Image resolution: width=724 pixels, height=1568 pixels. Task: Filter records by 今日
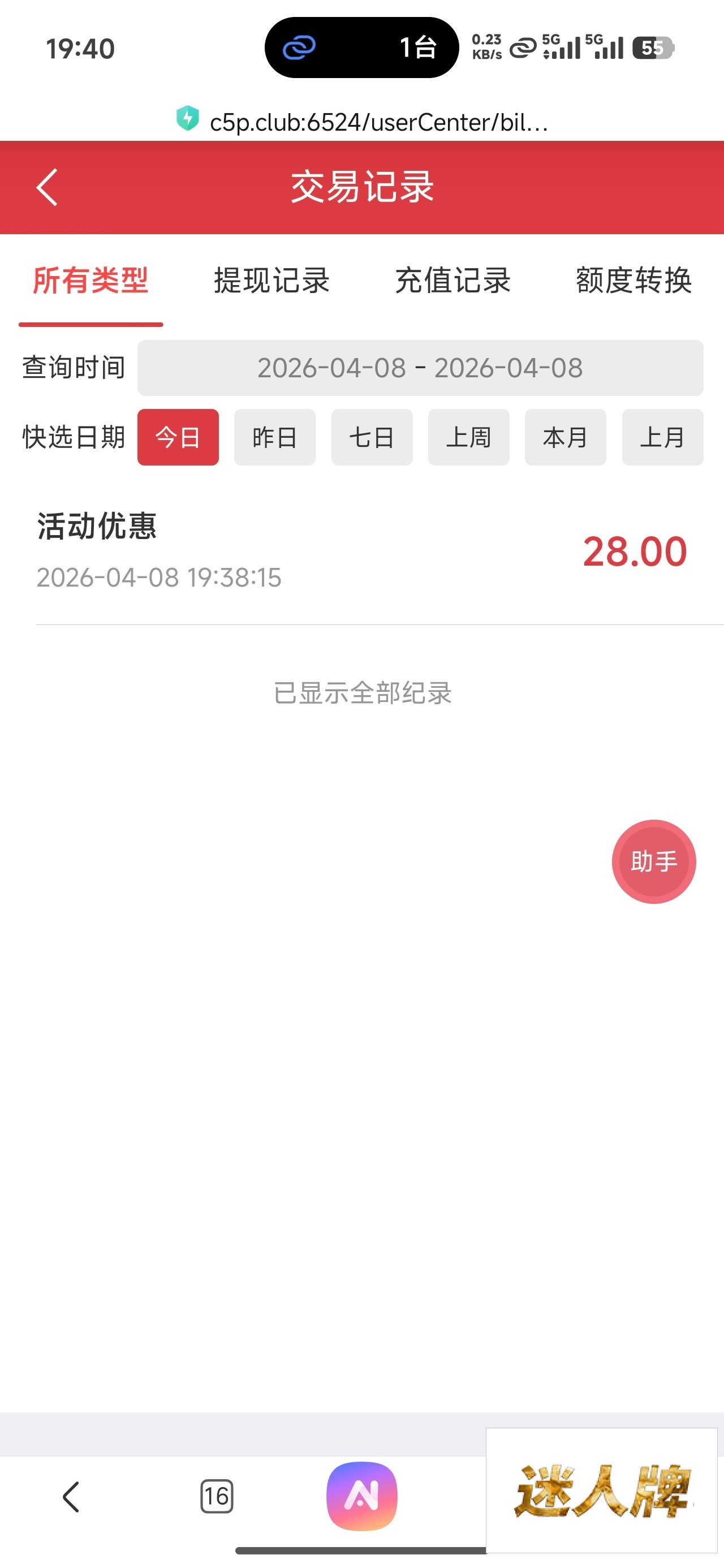(x=178, y=437)
